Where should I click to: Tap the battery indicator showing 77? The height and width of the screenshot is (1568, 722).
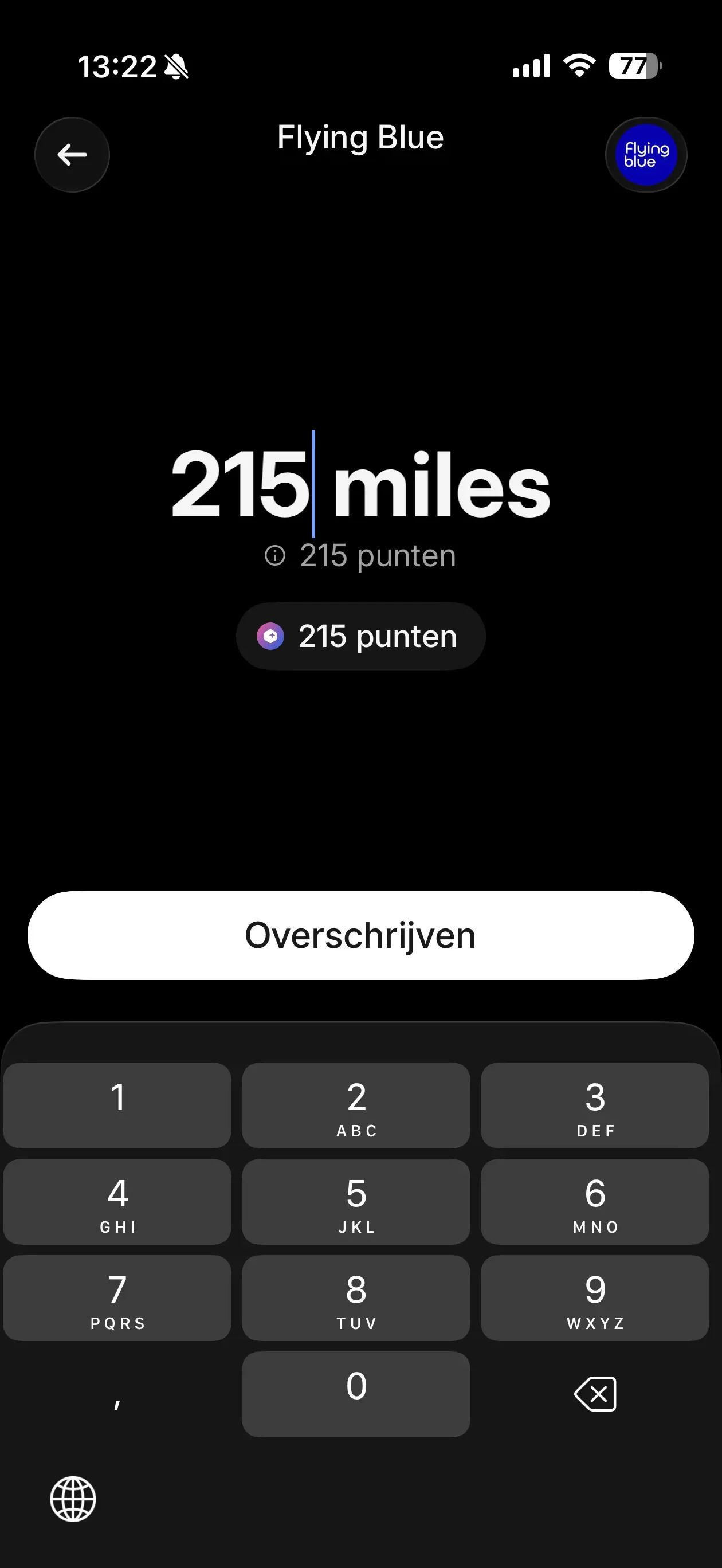pos(634,66)
